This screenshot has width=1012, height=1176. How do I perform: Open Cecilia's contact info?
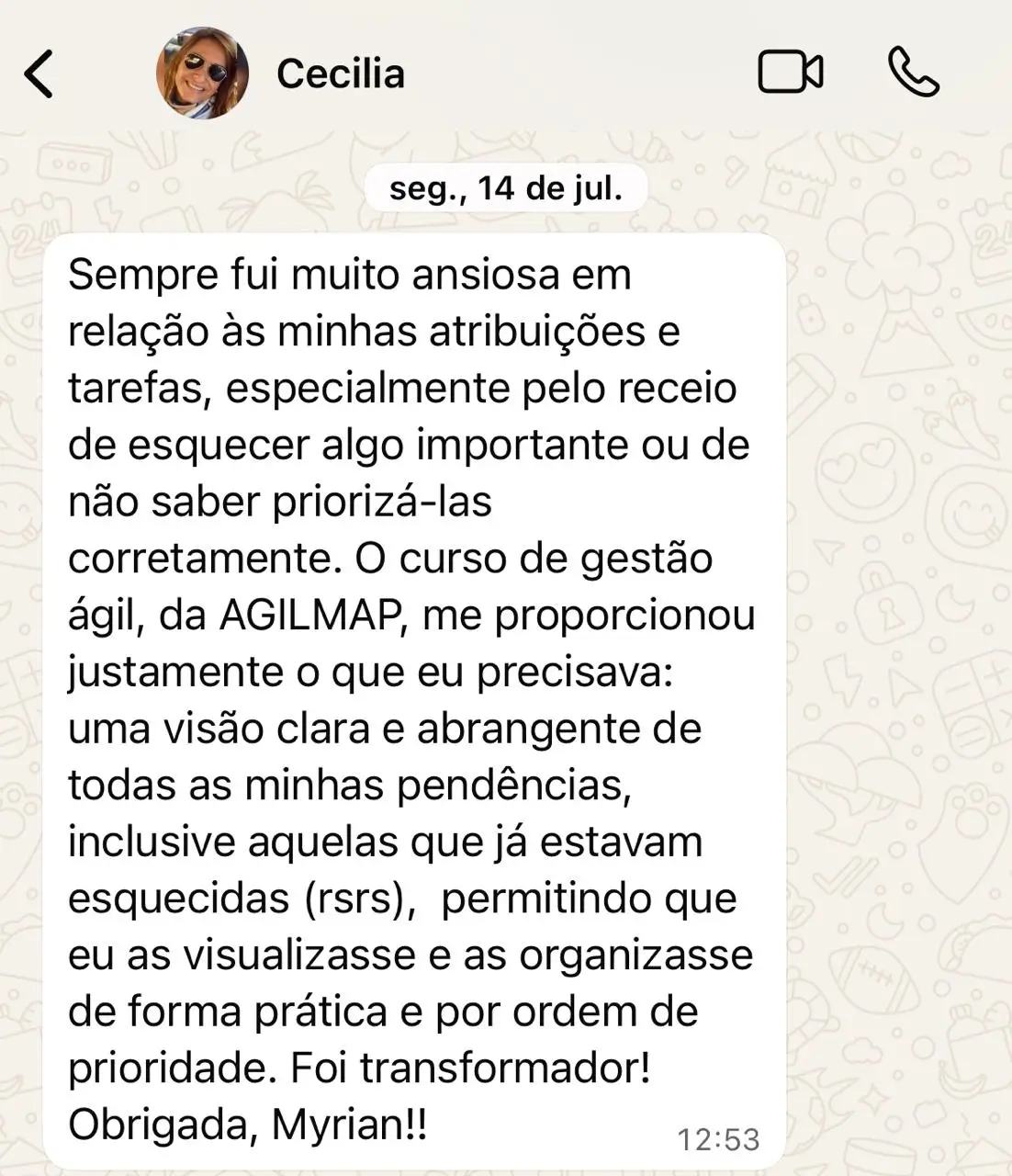(341, 73)
